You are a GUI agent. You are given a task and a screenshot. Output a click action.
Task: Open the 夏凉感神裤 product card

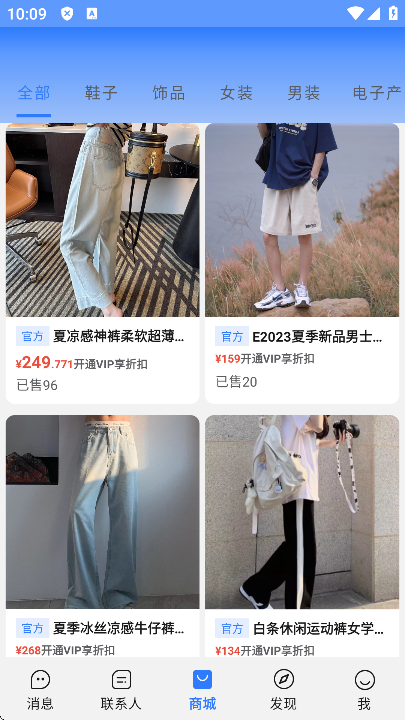tap(102, 264)
